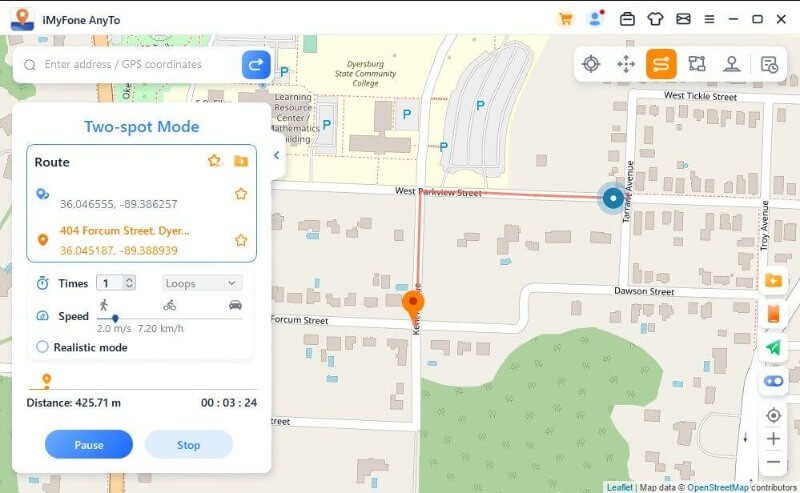Image resolution: width=800 pixels, height=493 pixels.
Task: Open the Loops dropdown
Action: 203,283
